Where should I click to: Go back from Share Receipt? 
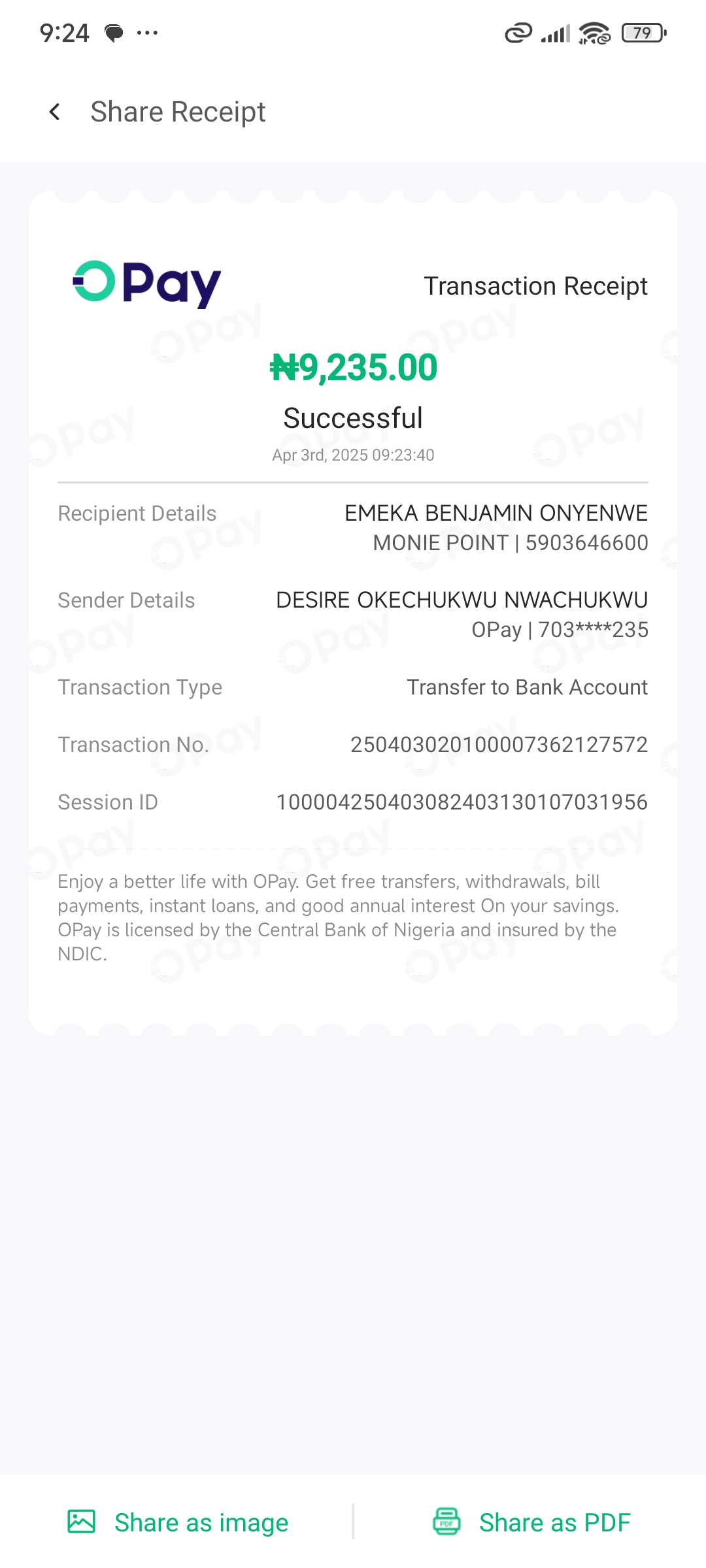tap(55, 112)
